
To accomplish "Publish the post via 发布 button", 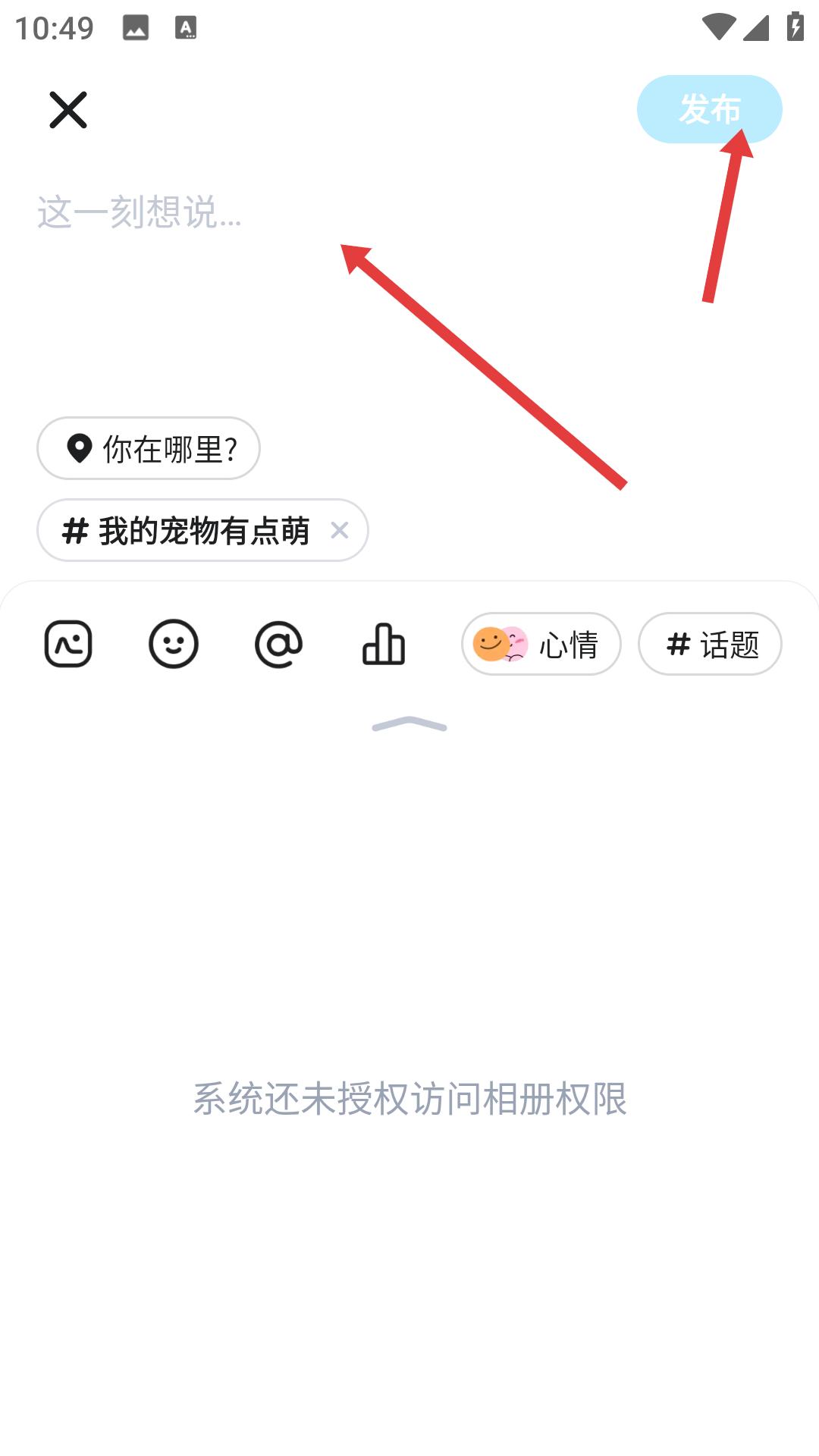I will (x=710, y=109).
